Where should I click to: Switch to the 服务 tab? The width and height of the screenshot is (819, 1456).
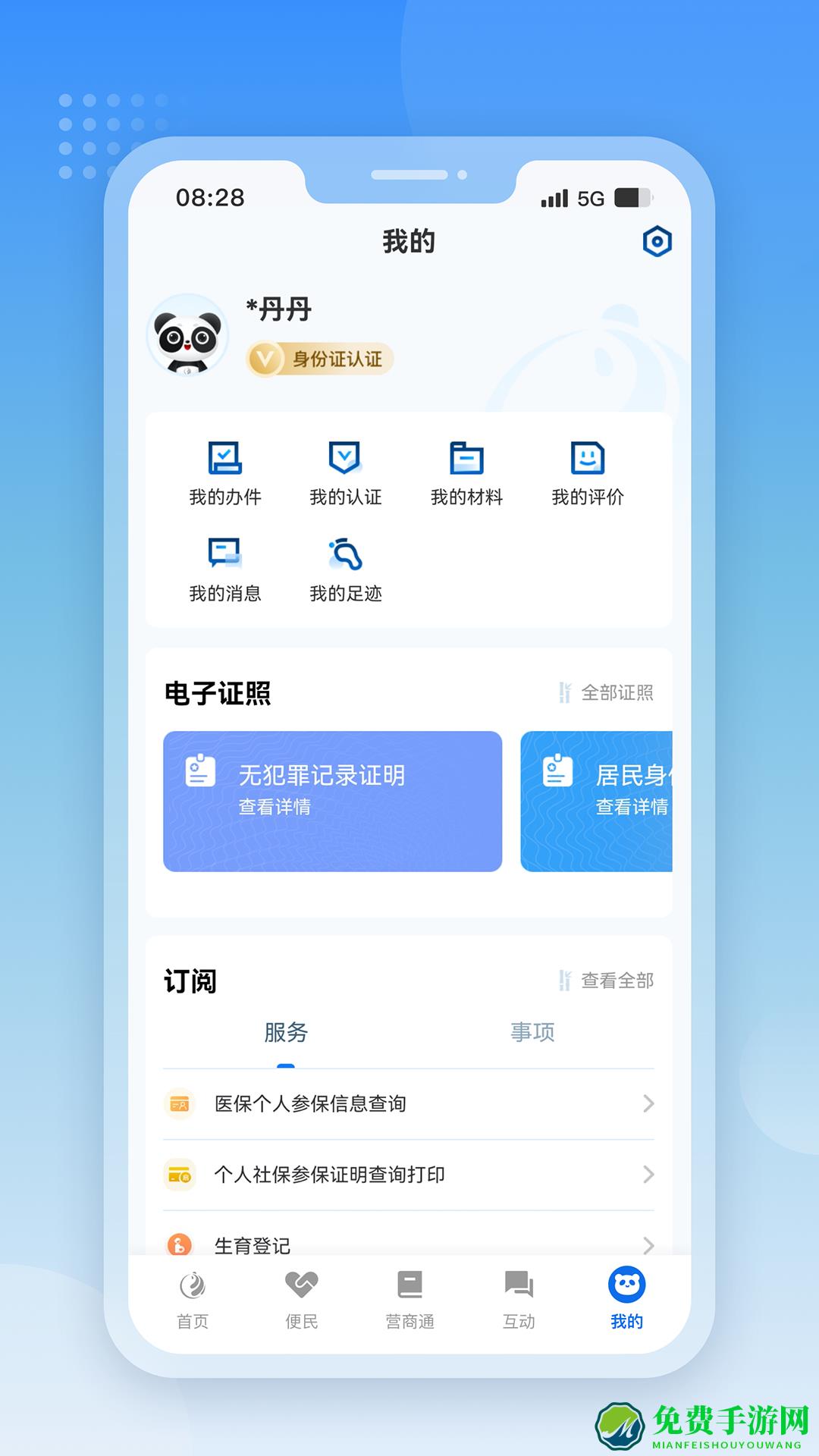click(x=284, y=1032)
